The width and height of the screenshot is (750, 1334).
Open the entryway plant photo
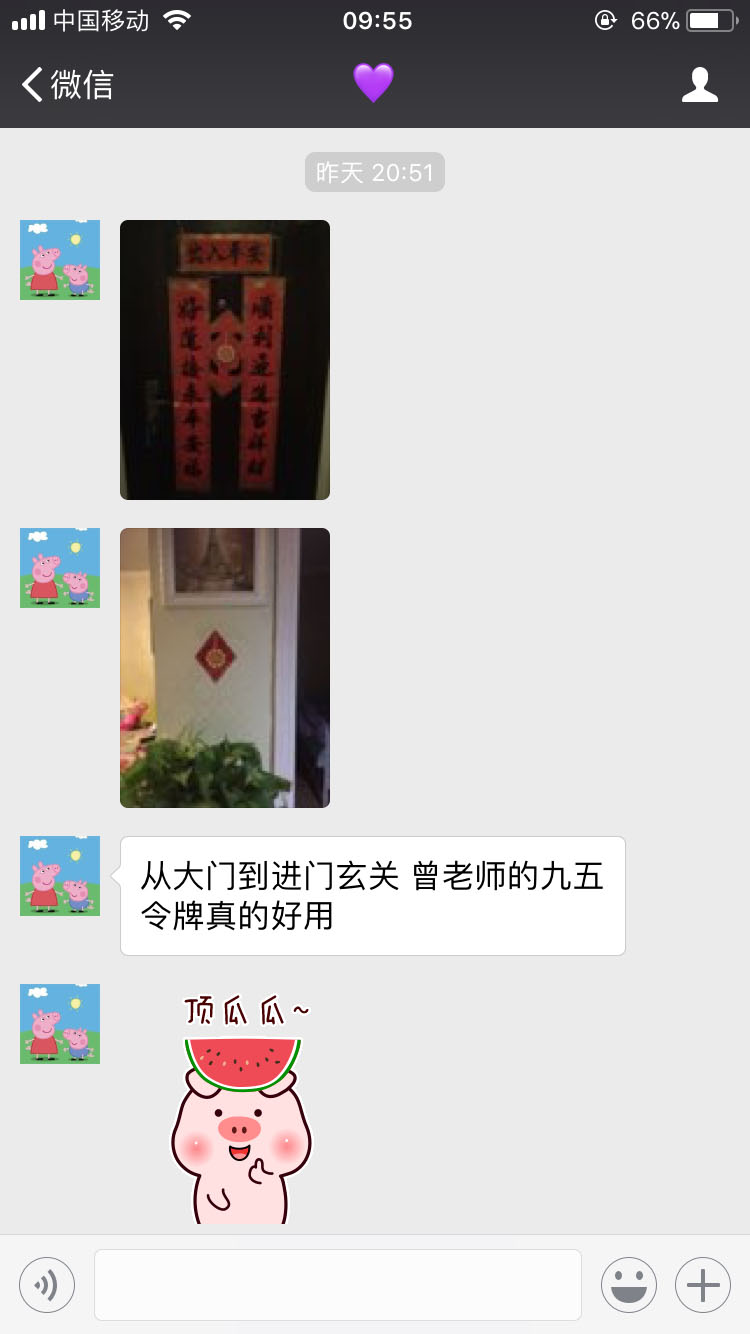pyautogui.click(x=225, y=667)
